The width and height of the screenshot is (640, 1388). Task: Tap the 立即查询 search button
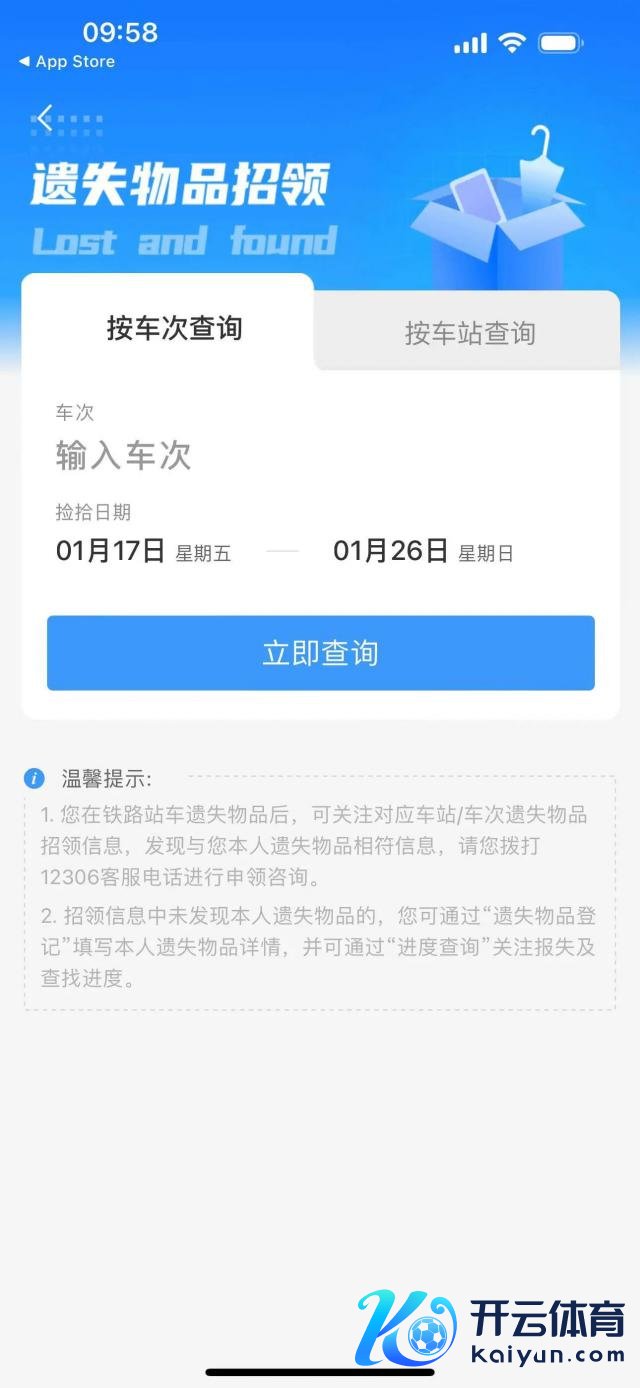pyautogui.click(x=320, y=653)
